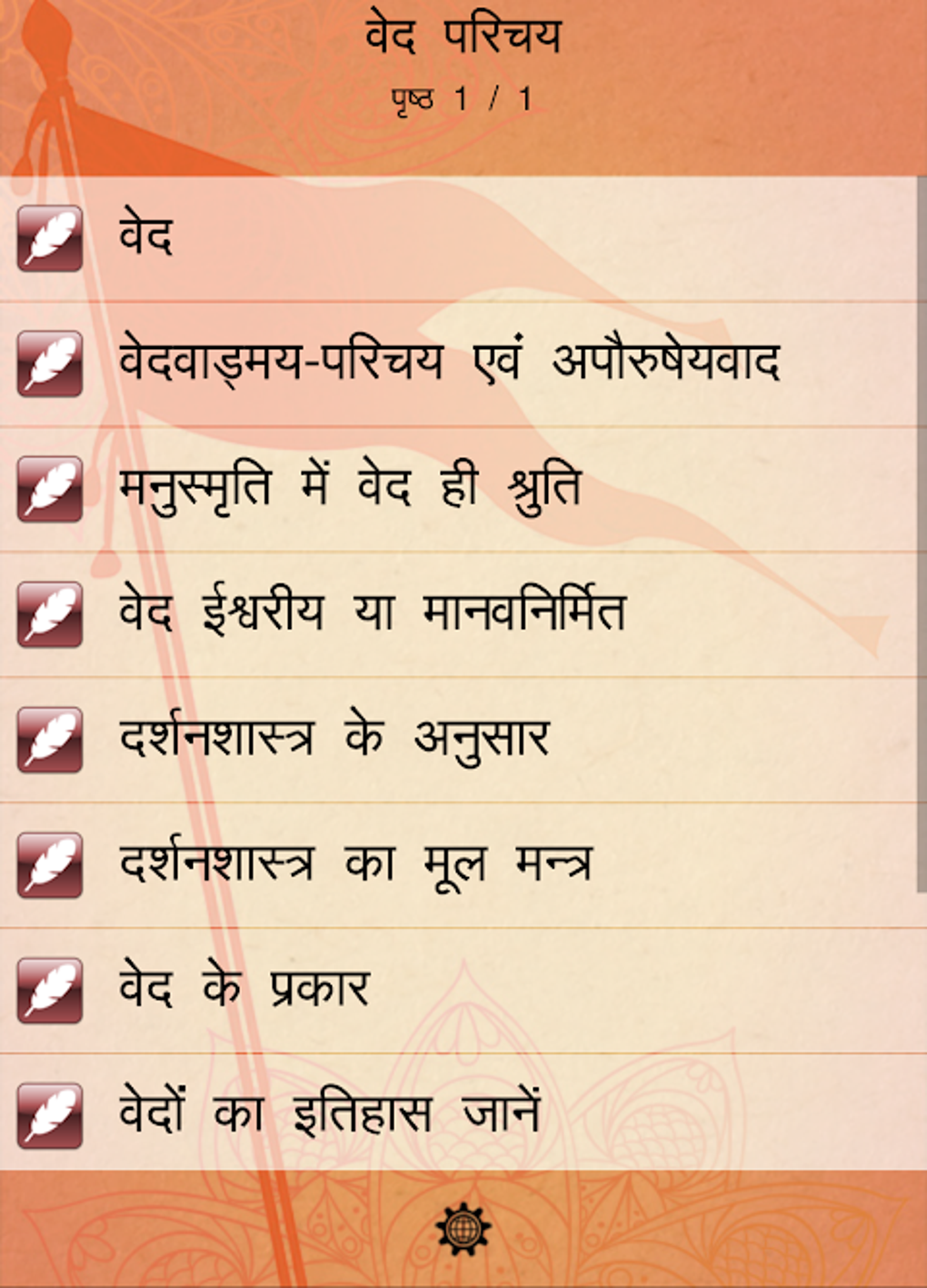This screenshot has height=1288, width=927.
Task: Open the settings gear icon
Action: click(463, 1230)
